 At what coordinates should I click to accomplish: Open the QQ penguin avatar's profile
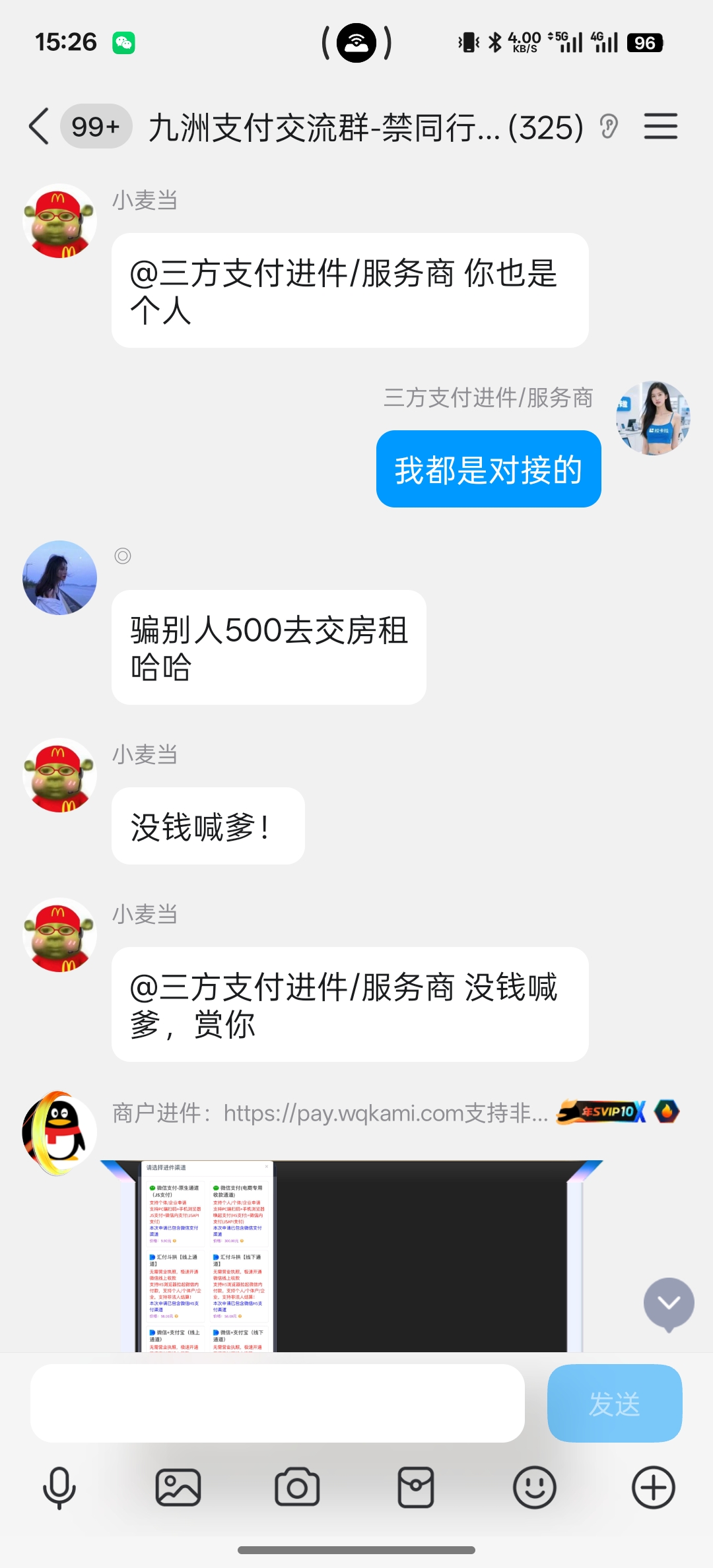pos(59,1132)
